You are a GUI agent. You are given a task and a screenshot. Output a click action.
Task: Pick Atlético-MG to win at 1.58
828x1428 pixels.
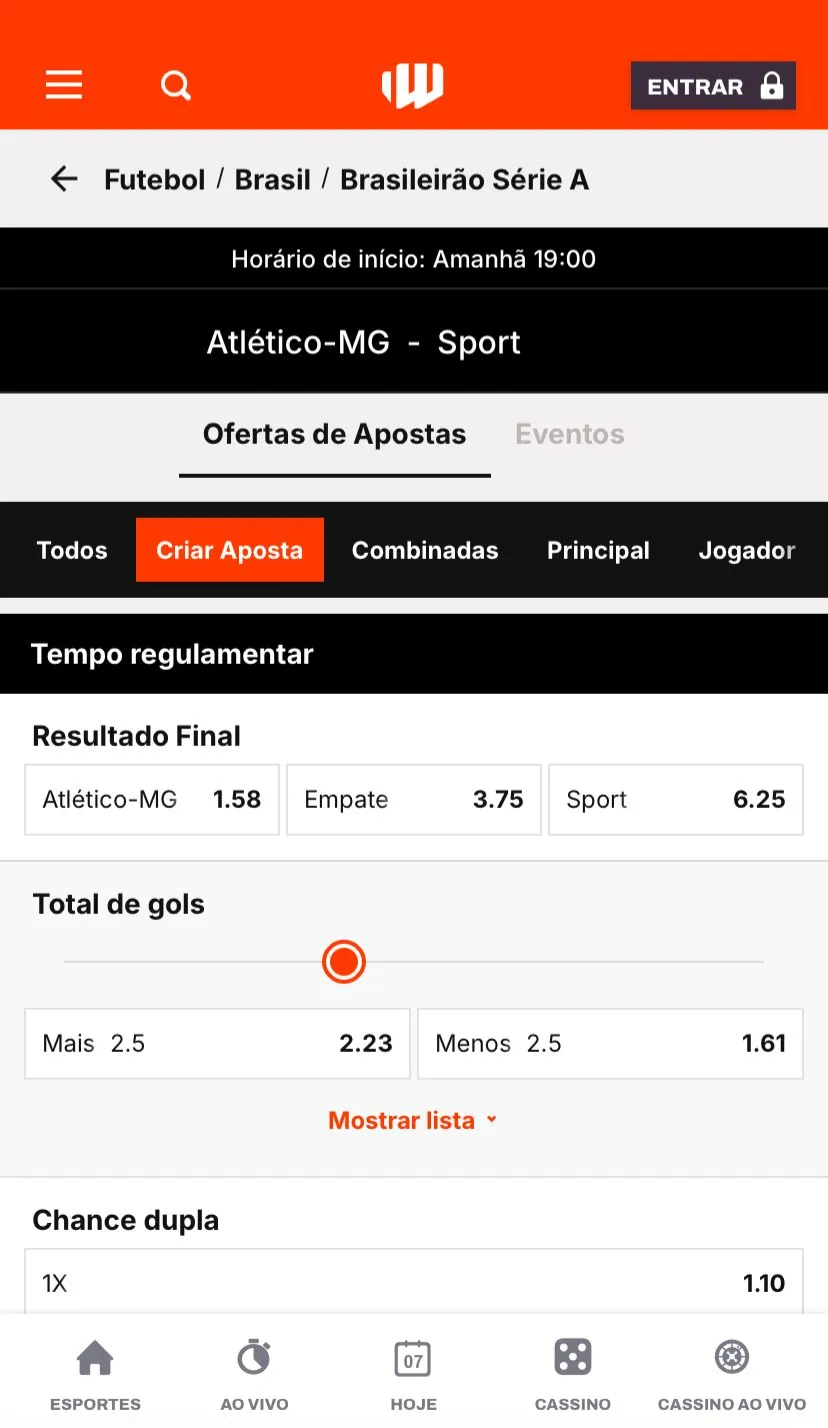[x=152, y=799]
